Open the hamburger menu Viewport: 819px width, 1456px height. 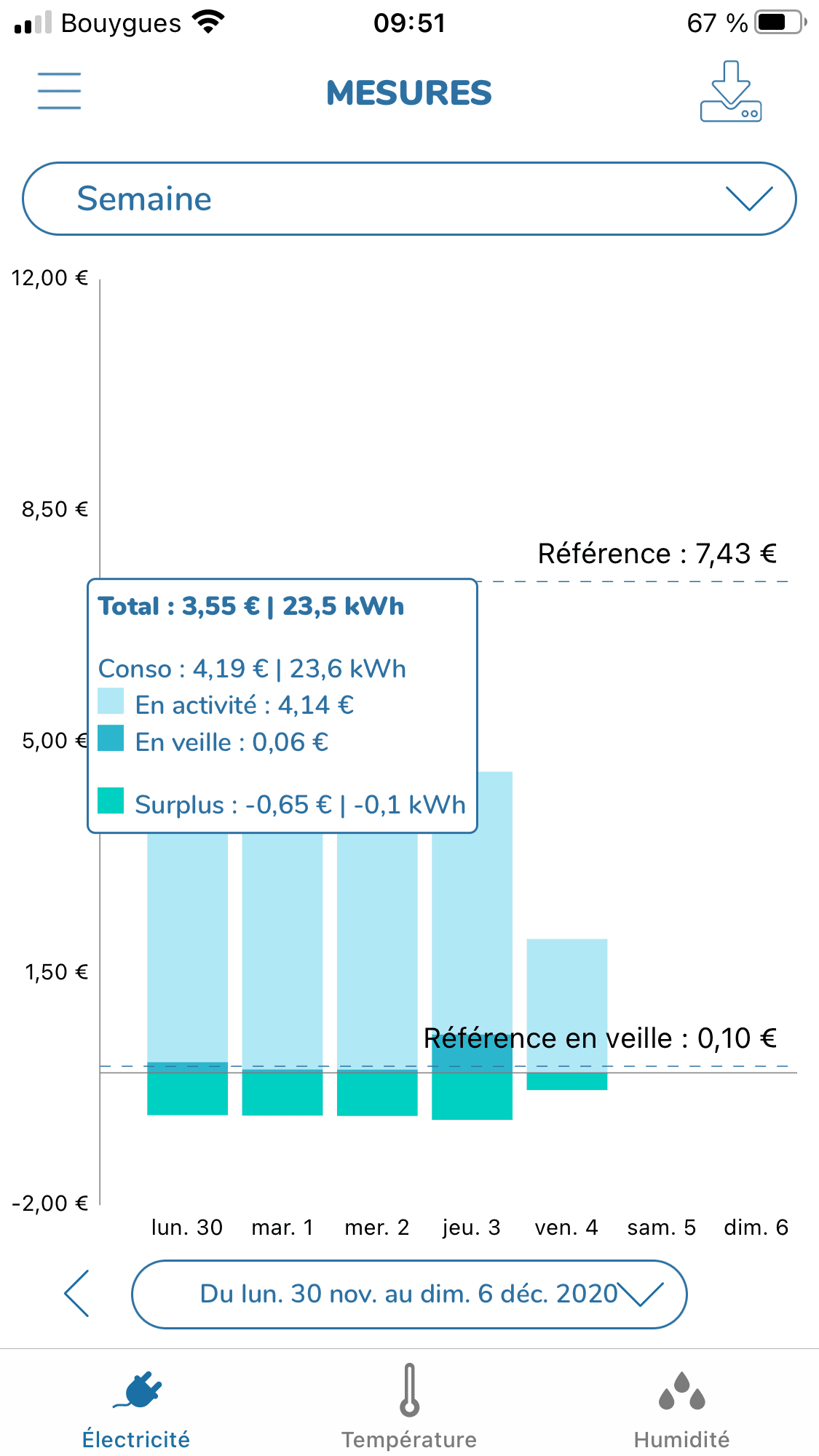[59, 92]
